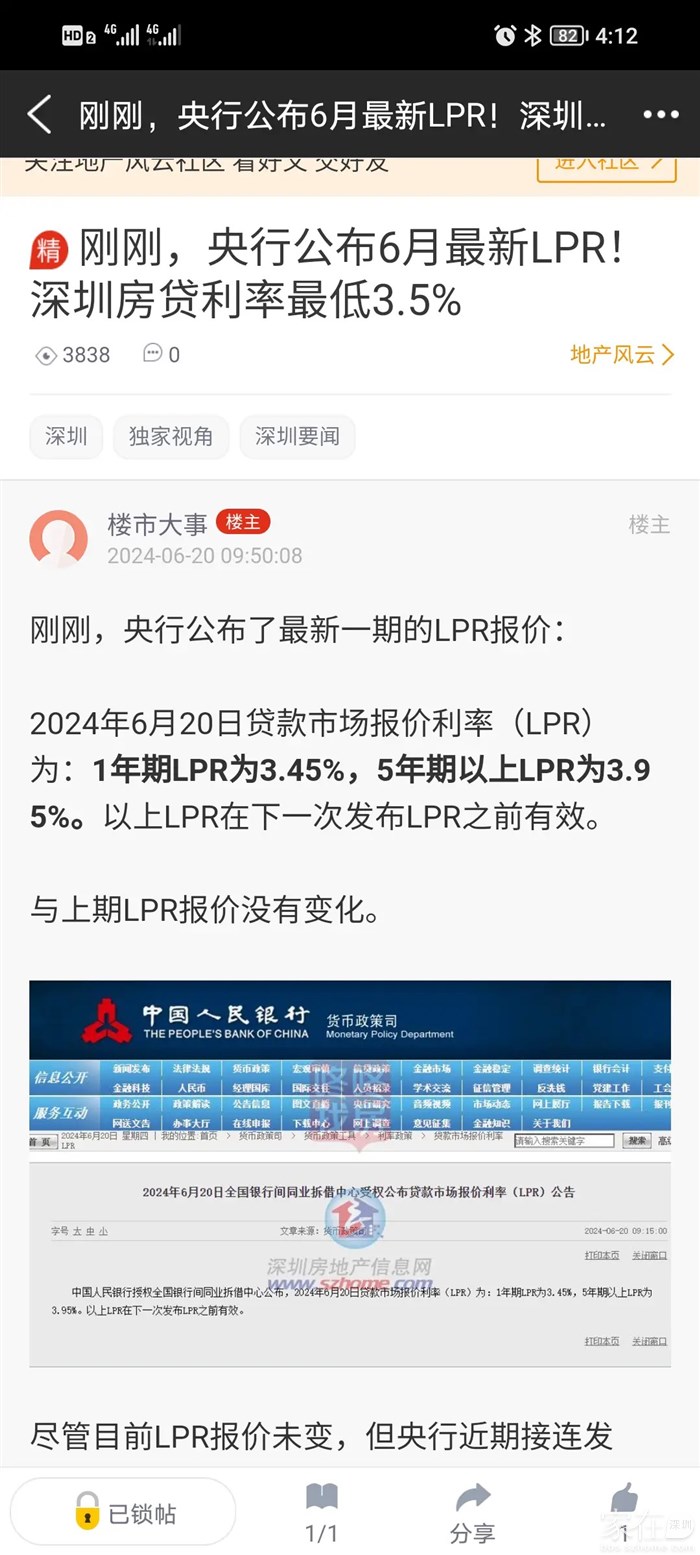Tap the 已锁帖 locked post button
Screen dimensions: 700x1555
click(124, 1512)
